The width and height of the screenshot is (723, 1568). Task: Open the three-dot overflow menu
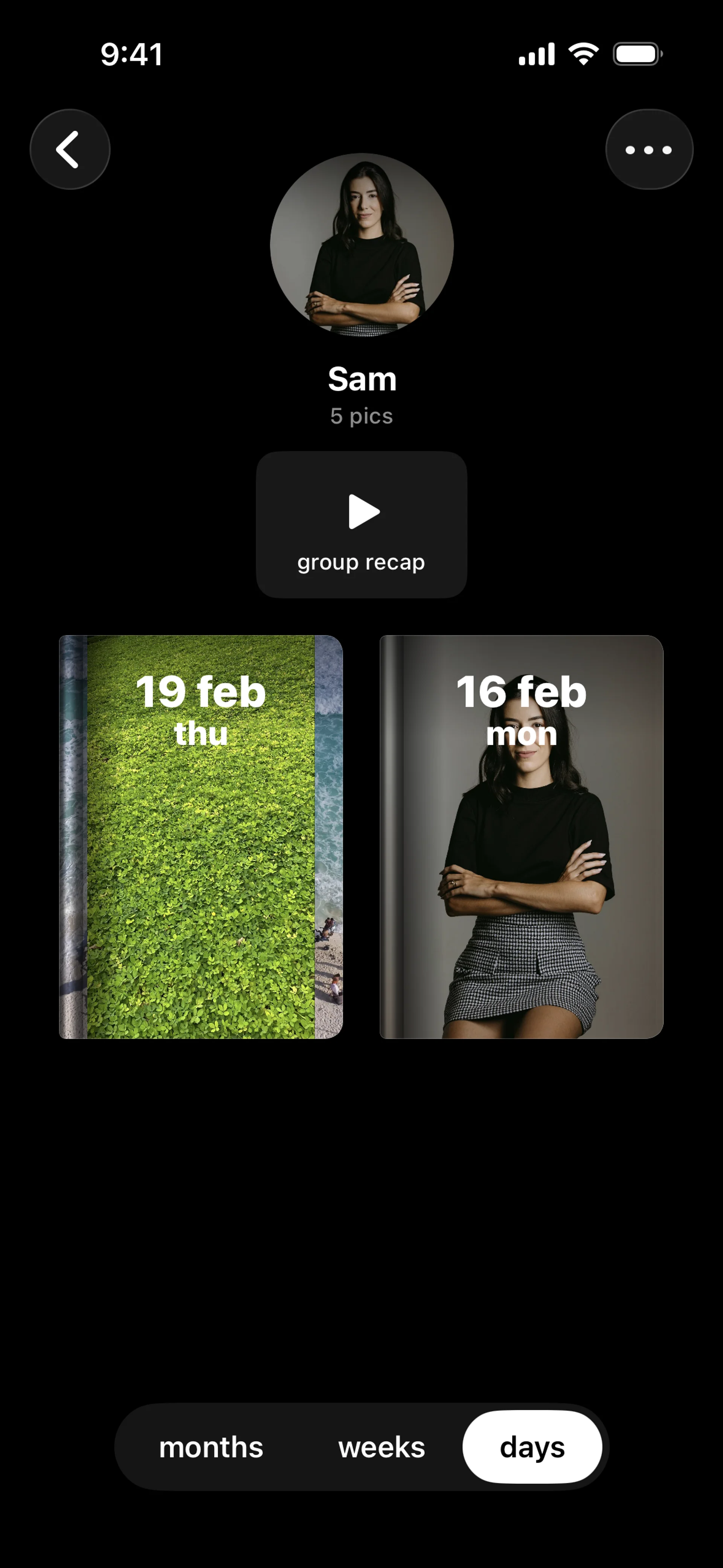649,149
